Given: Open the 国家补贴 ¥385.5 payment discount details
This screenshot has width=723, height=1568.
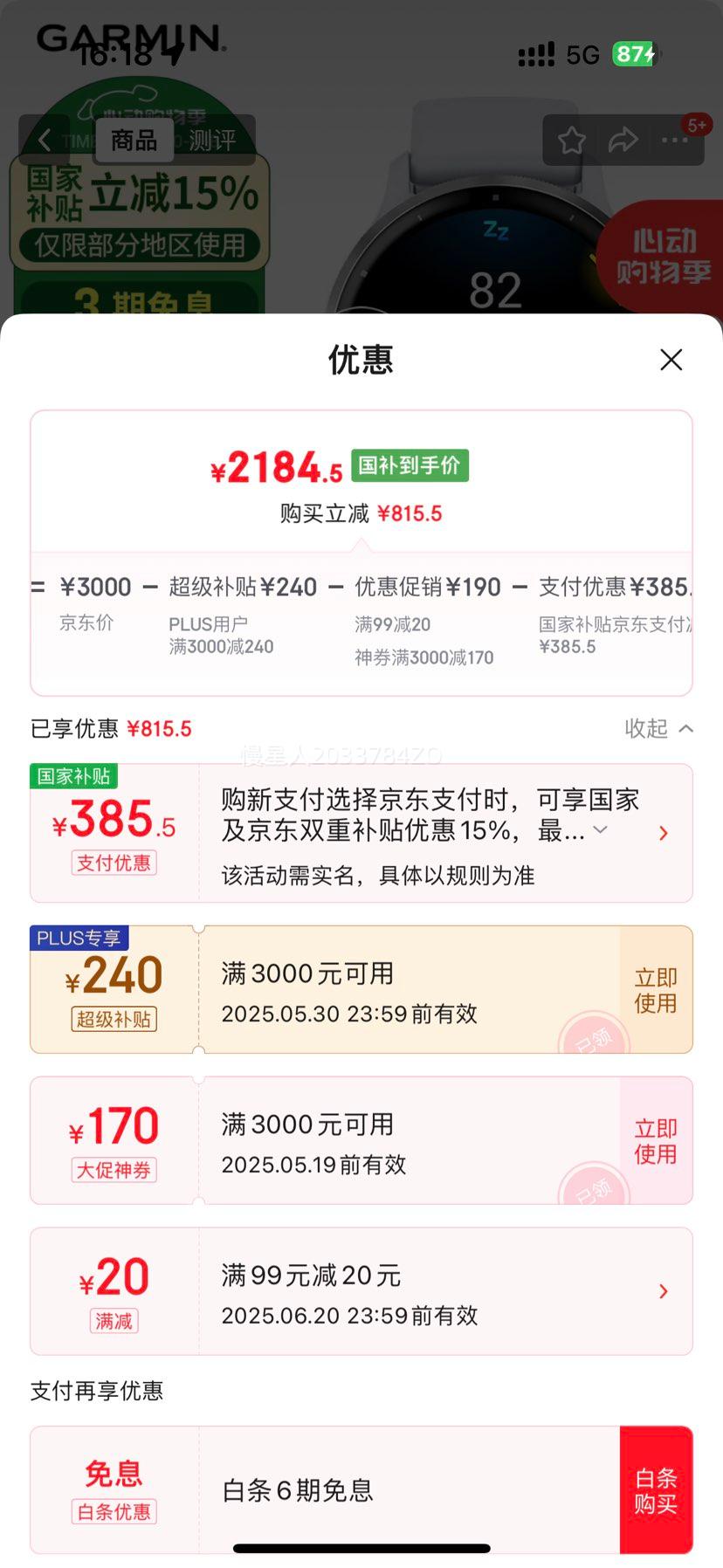Looking at the screenshot, I should click(x=663, y=833).
